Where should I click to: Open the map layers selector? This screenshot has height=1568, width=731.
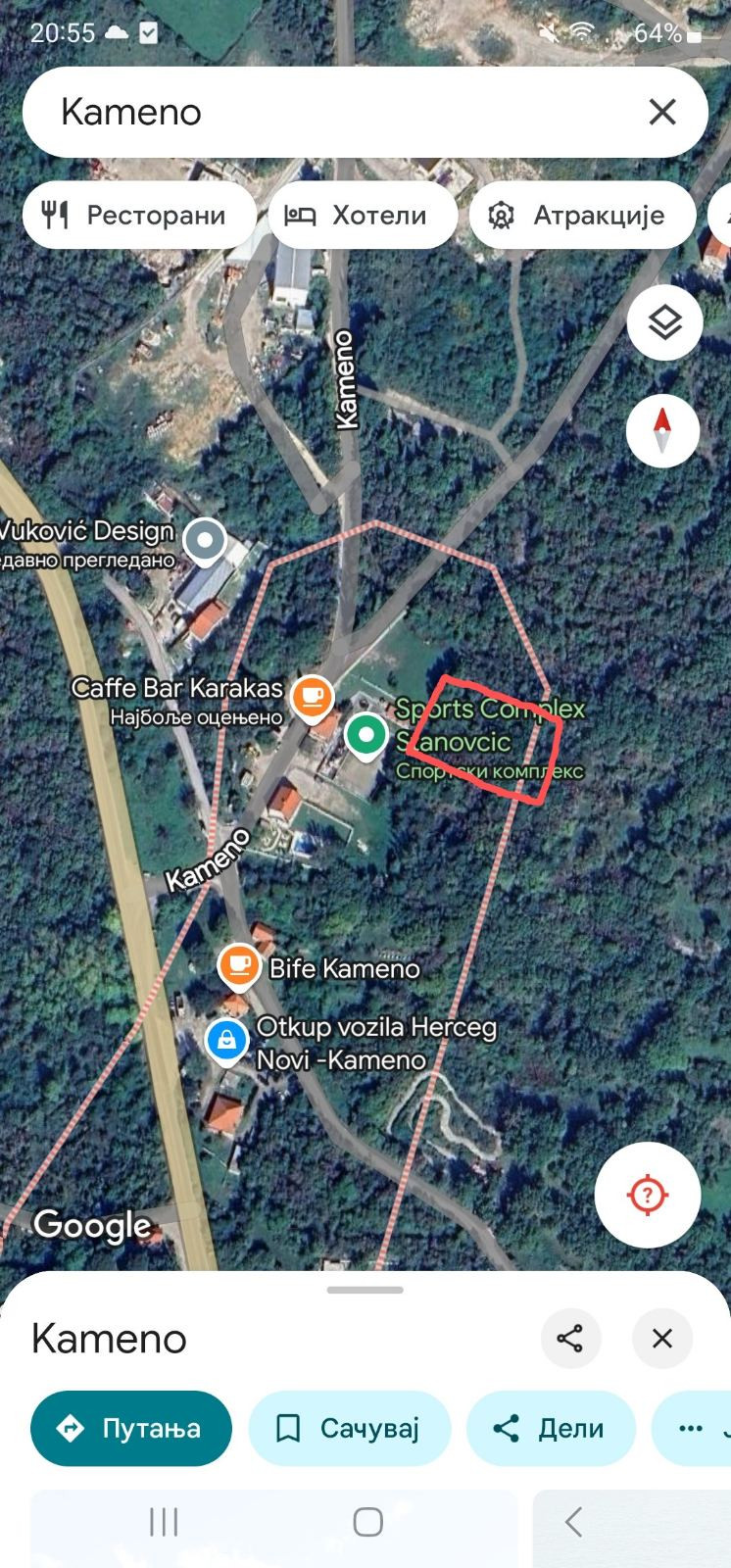(x=664, y=322)
